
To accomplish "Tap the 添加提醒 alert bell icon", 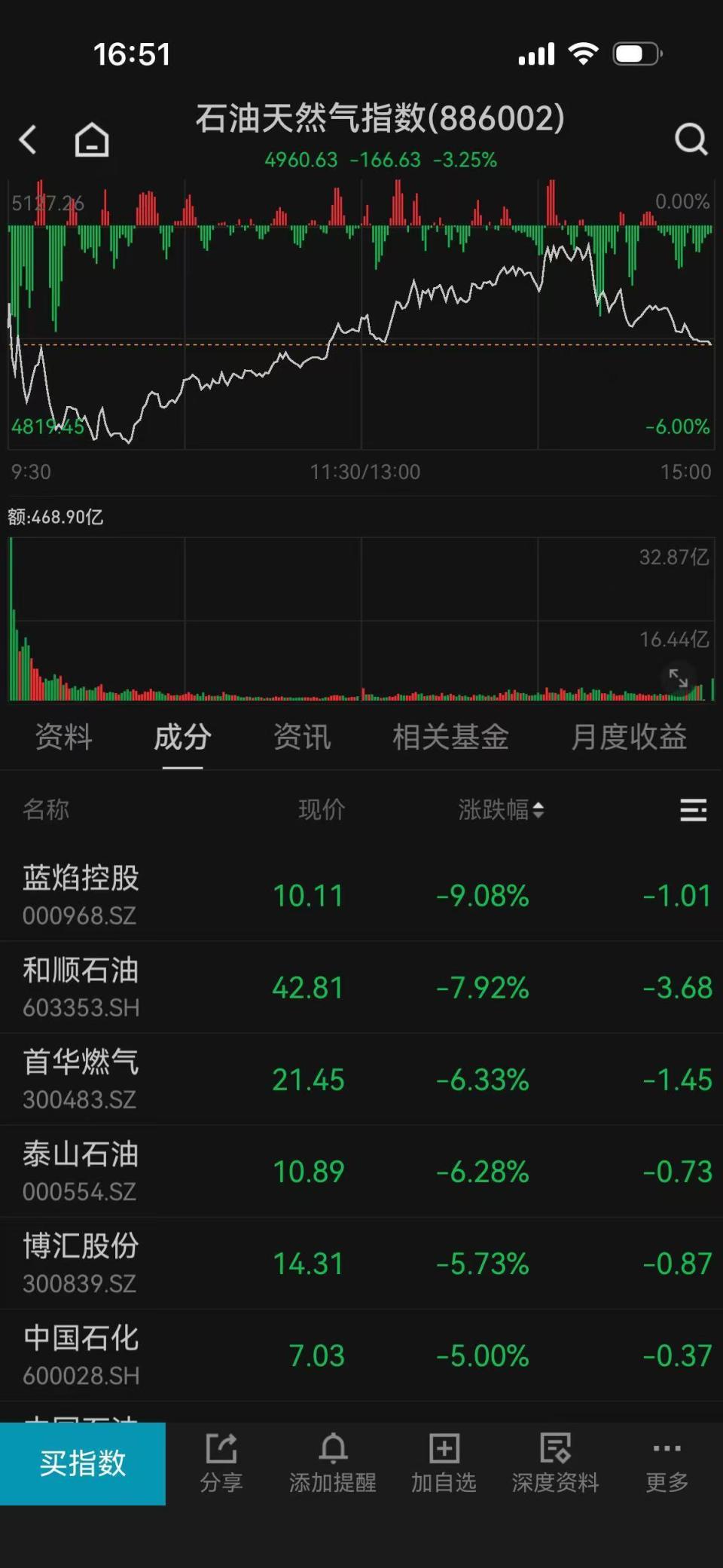I will point(333,1447).
